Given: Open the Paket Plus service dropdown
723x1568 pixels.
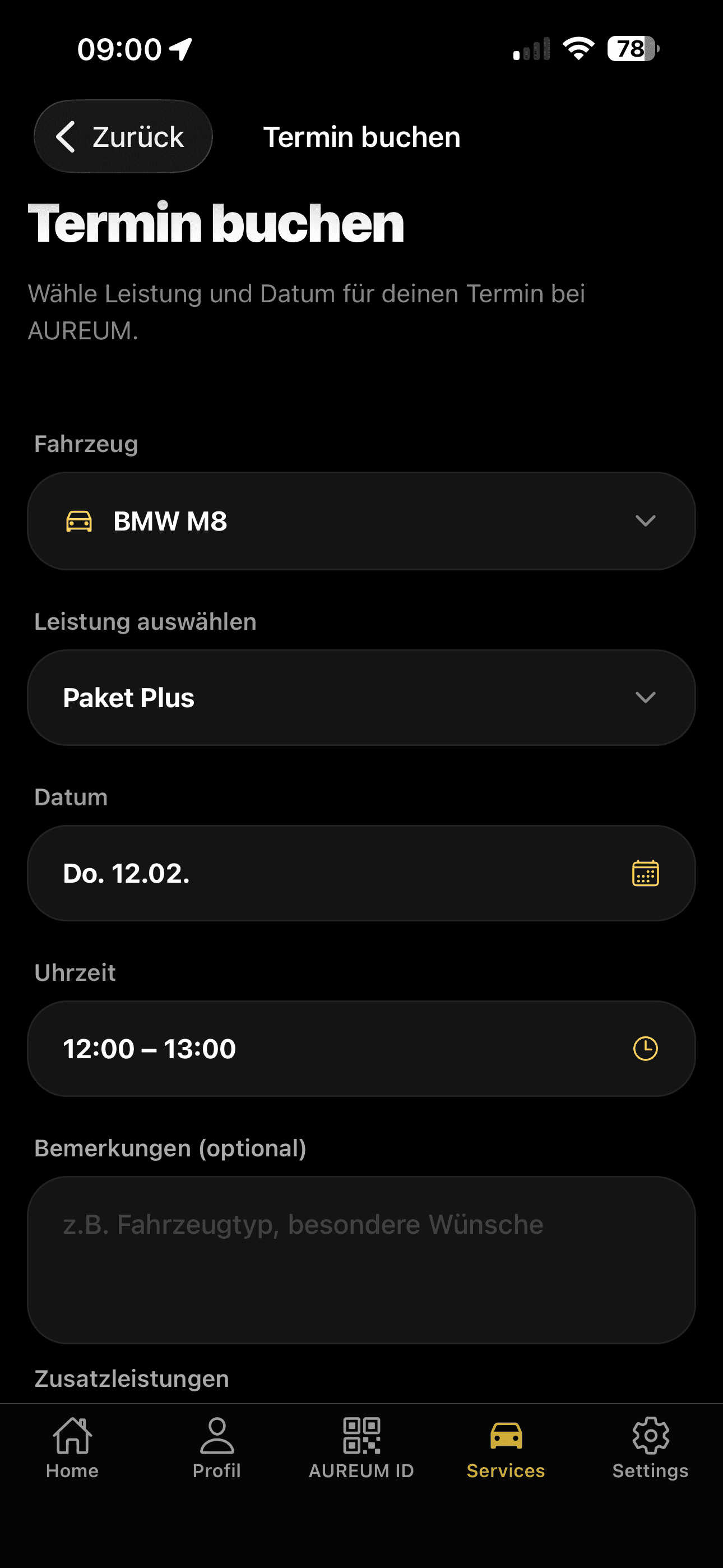Looking at the screenshot, I should point(361,698).
